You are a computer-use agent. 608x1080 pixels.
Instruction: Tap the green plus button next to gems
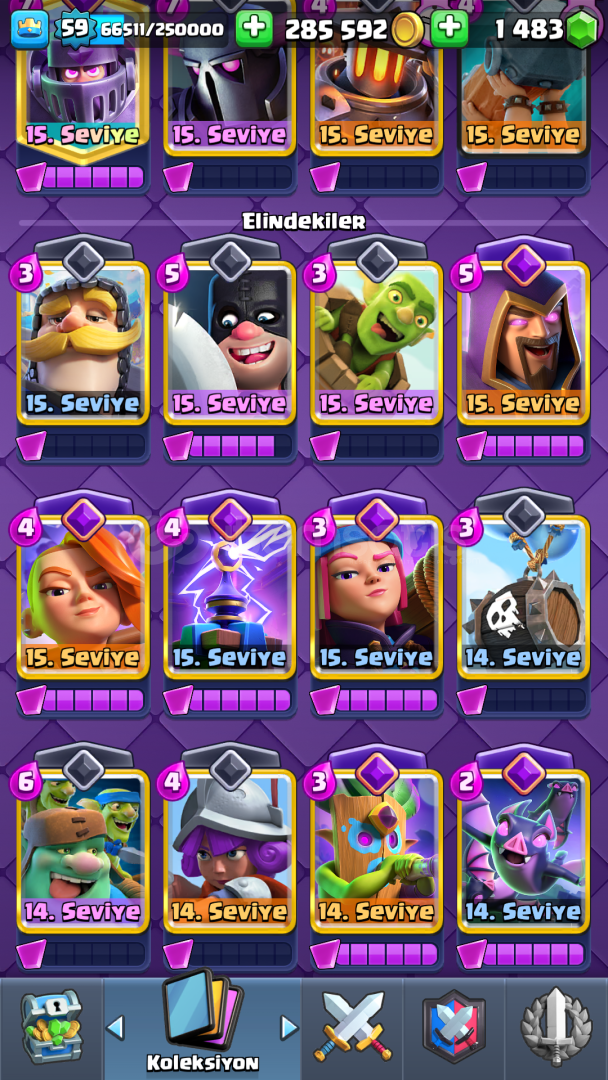[x=449, y=29]
